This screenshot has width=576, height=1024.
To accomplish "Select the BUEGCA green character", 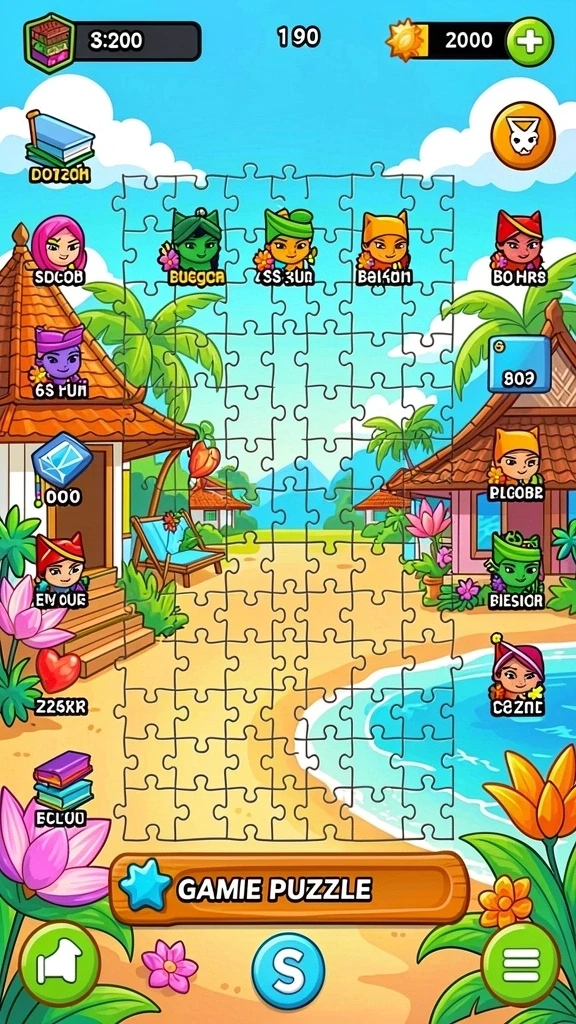I will click(196, 247).
